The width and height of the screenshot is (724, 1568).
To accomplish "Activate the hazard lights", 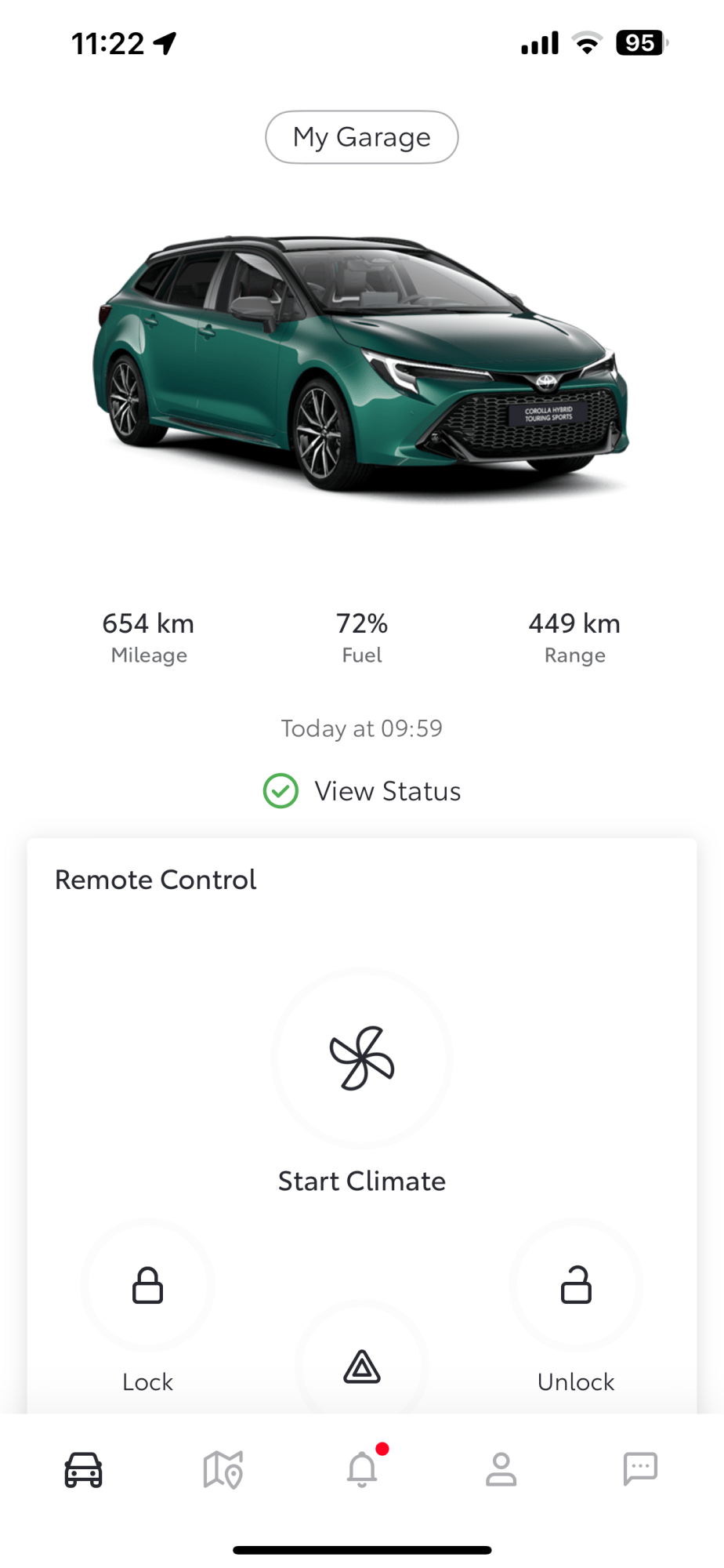I will click(361, 1368).
